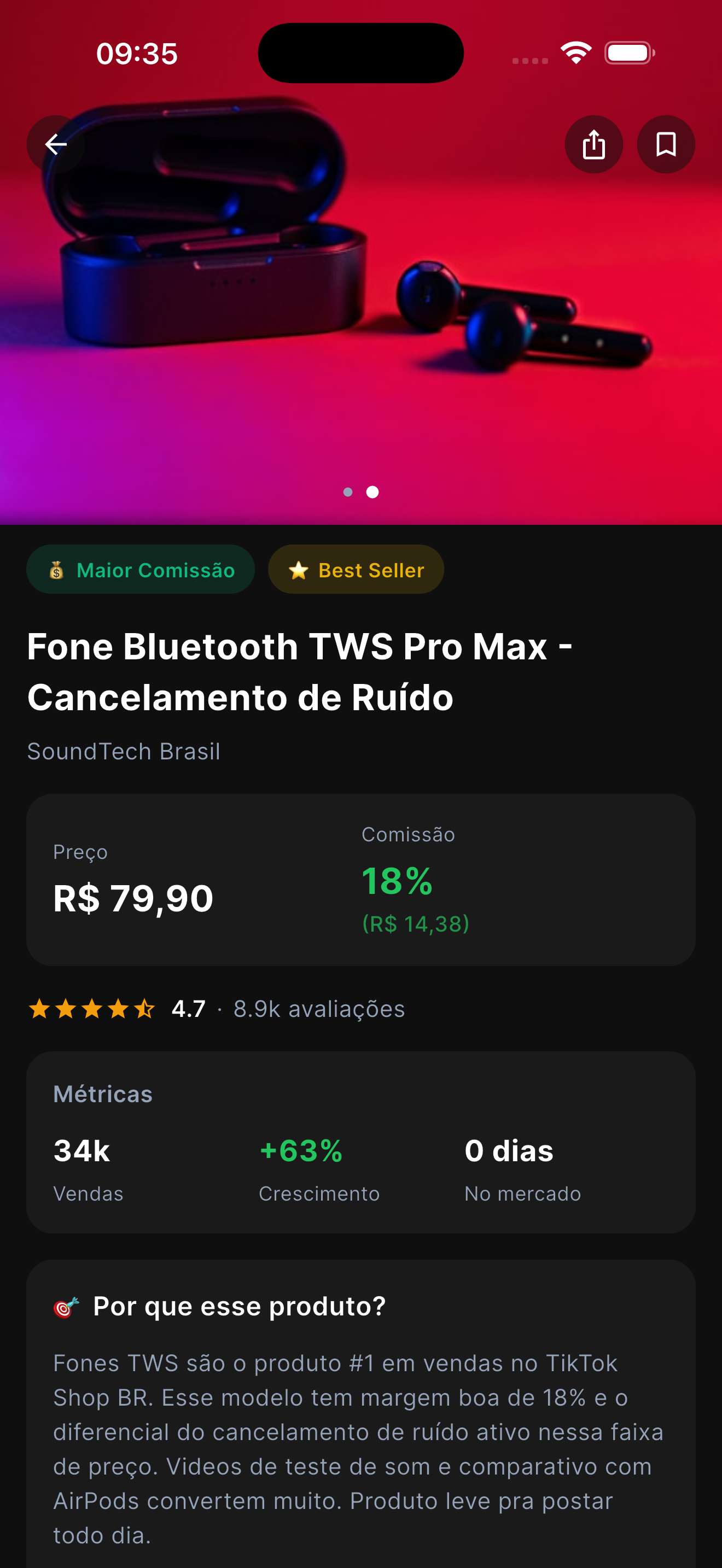Tap the battery indicator in the status bar
Viewport: 722px width, 1568px height.
628,52
